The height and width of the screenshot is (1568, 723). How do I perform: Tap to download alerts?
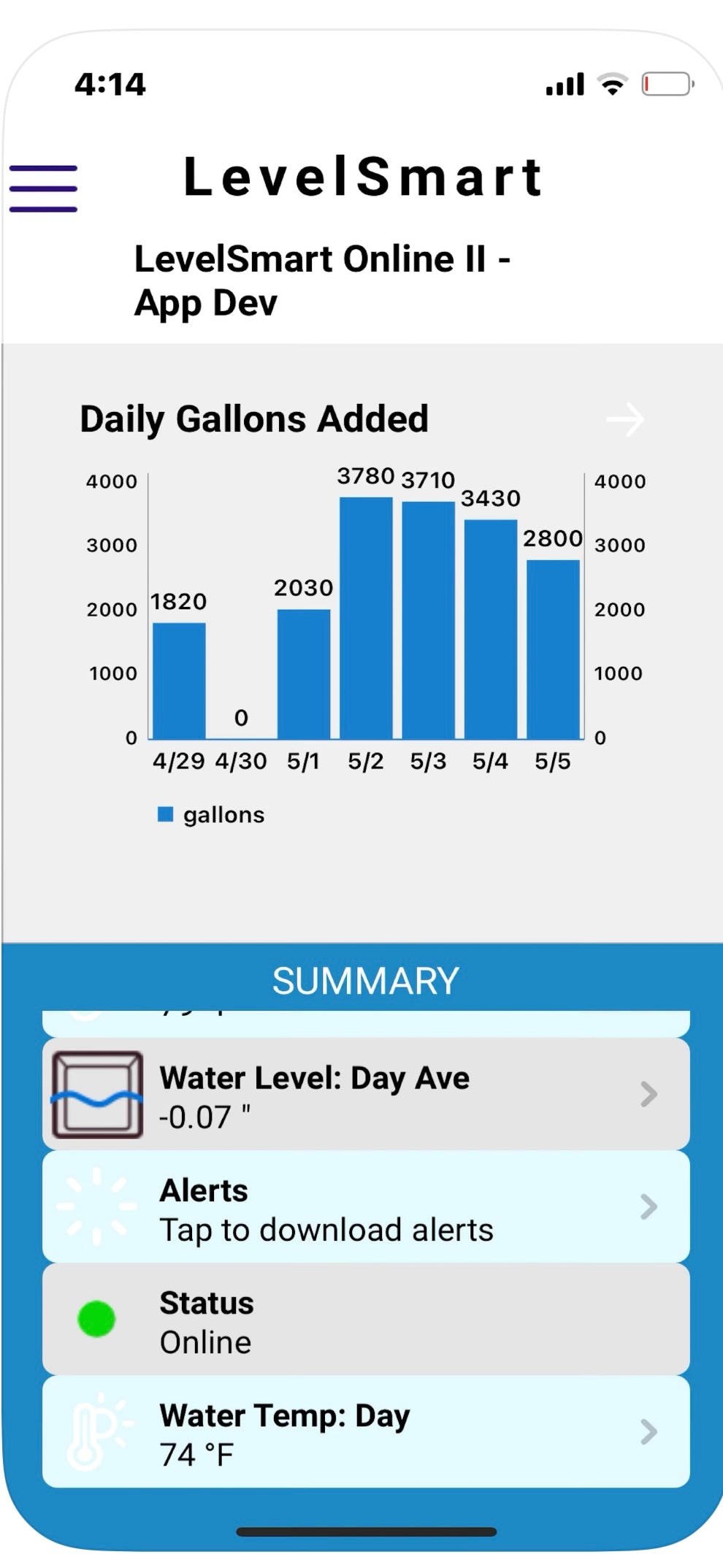coord(326,1229)
